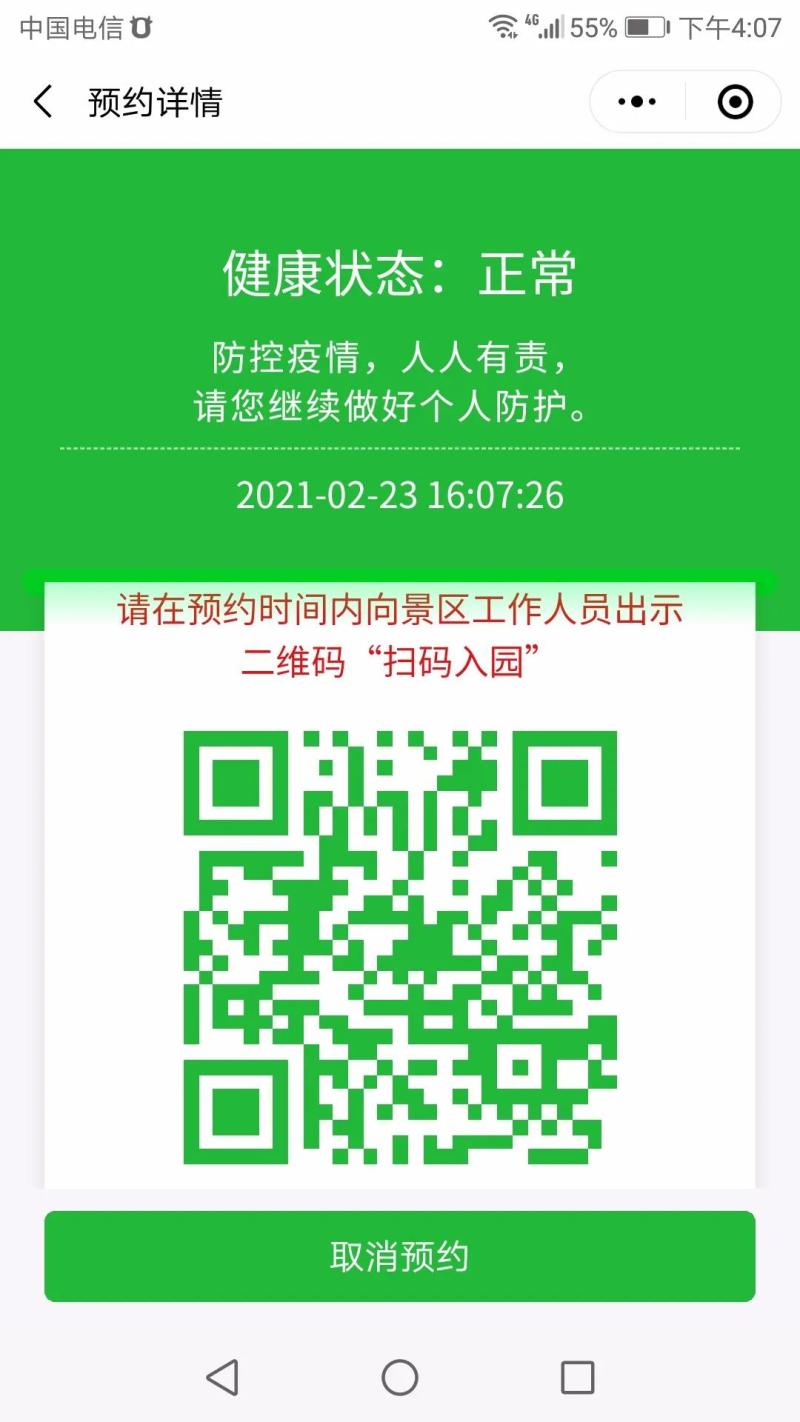
Task: Open the mini program more options menu
Action: (x=637, y=102)
